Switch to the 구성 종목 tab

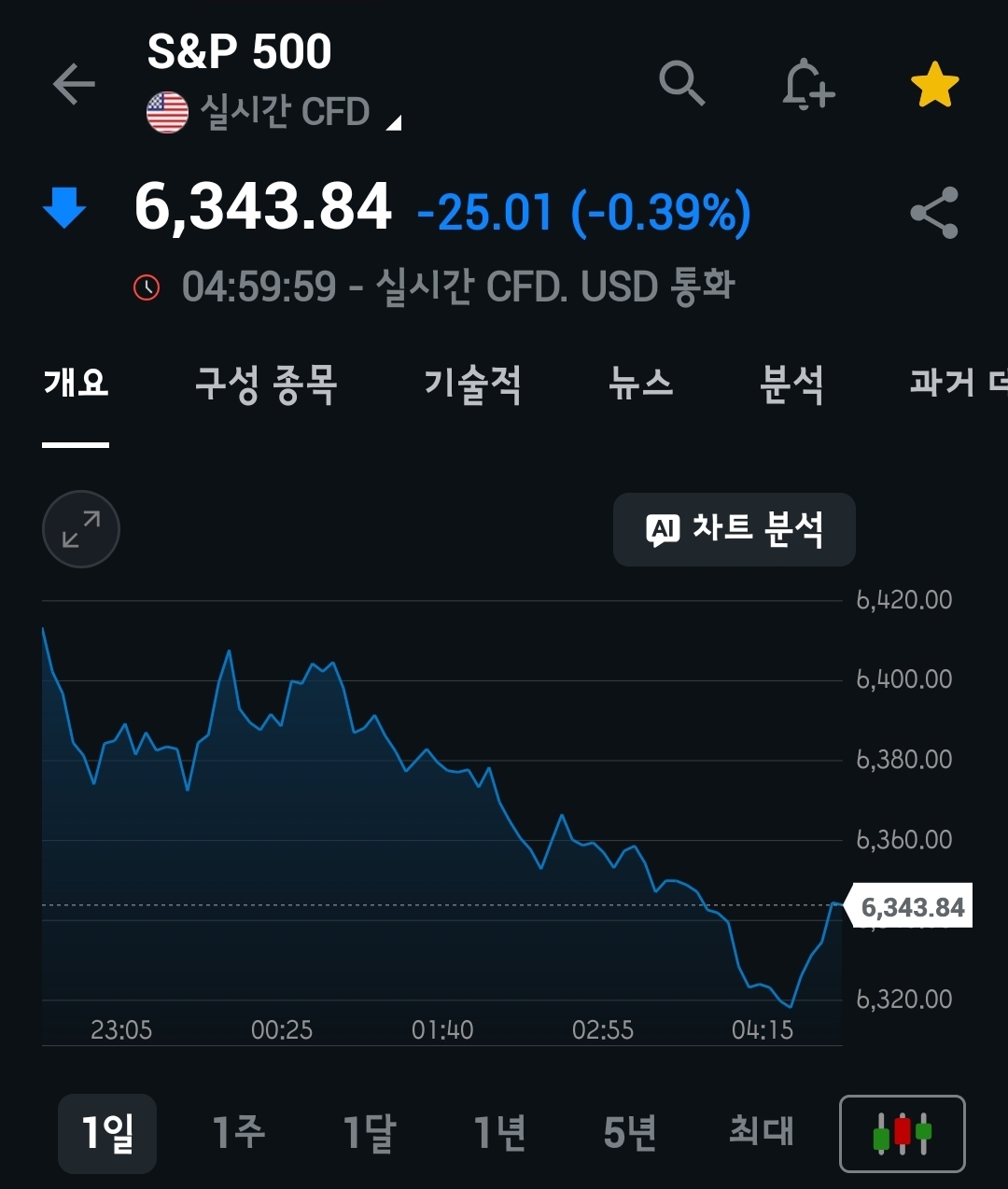click(266, 384)
